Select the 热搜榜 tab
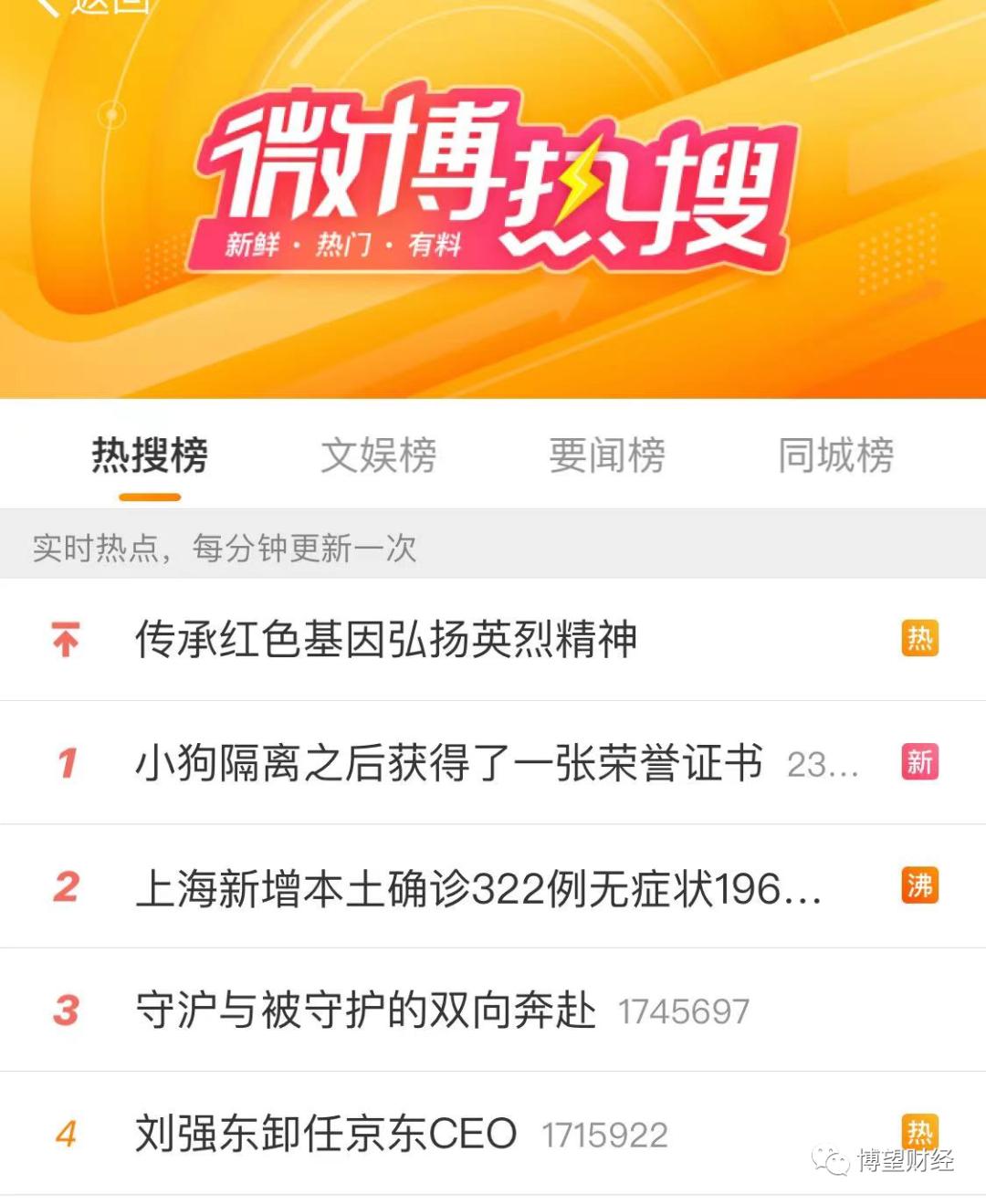Image resolution: width=986 pixels, height=1204 pixels. pos(150,455)
